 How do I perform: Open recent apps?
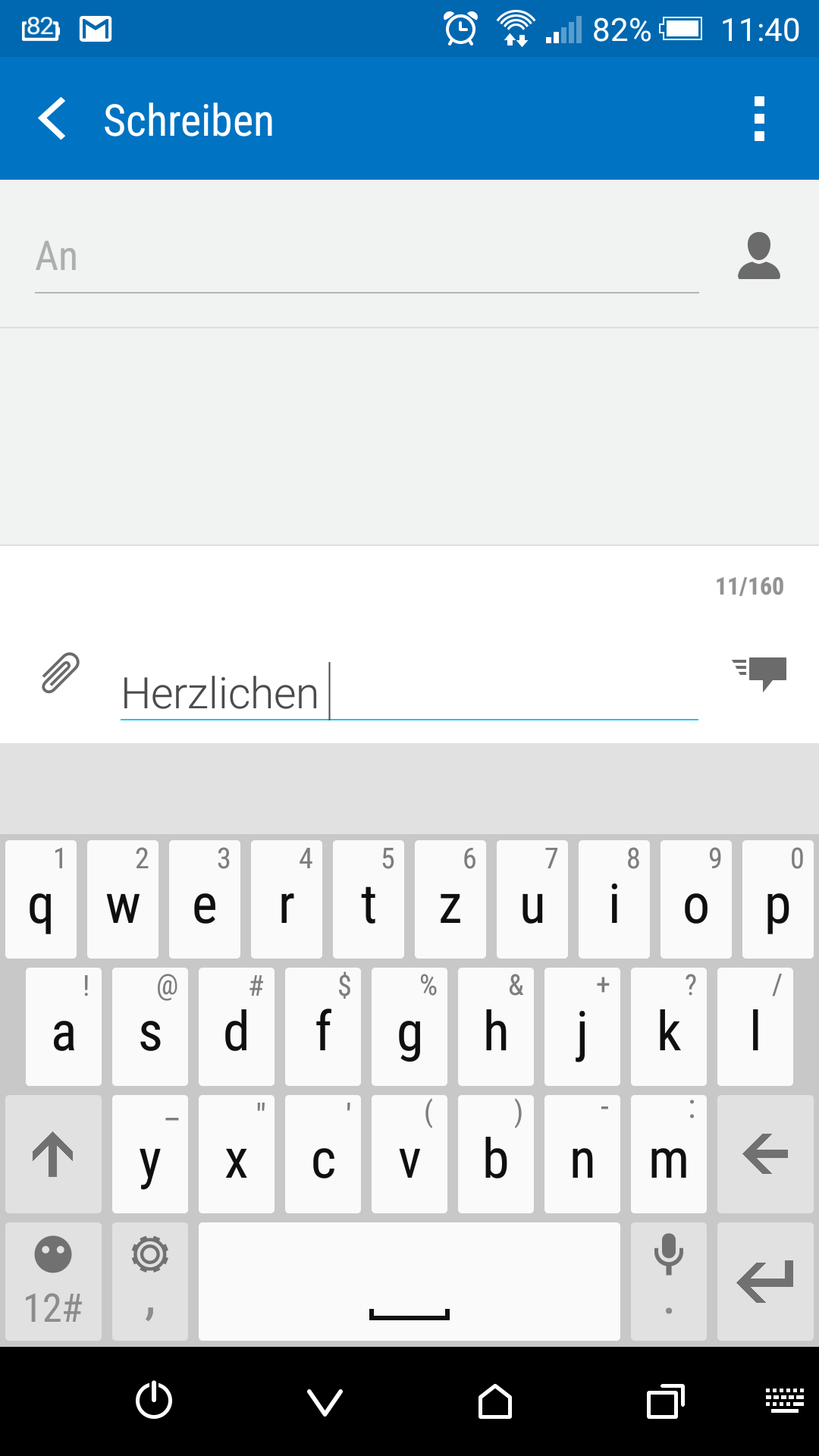coord(665,1401)
